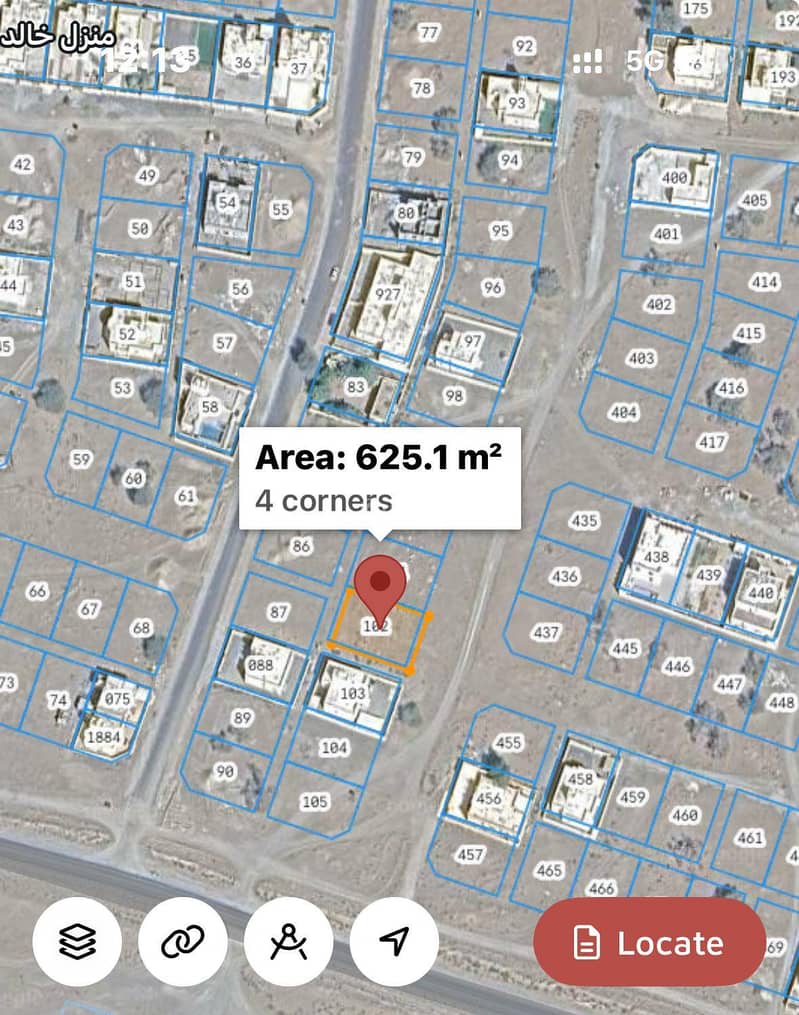Open the compass measuring tool
The image size is (799, 1015).
coord(289,941)
